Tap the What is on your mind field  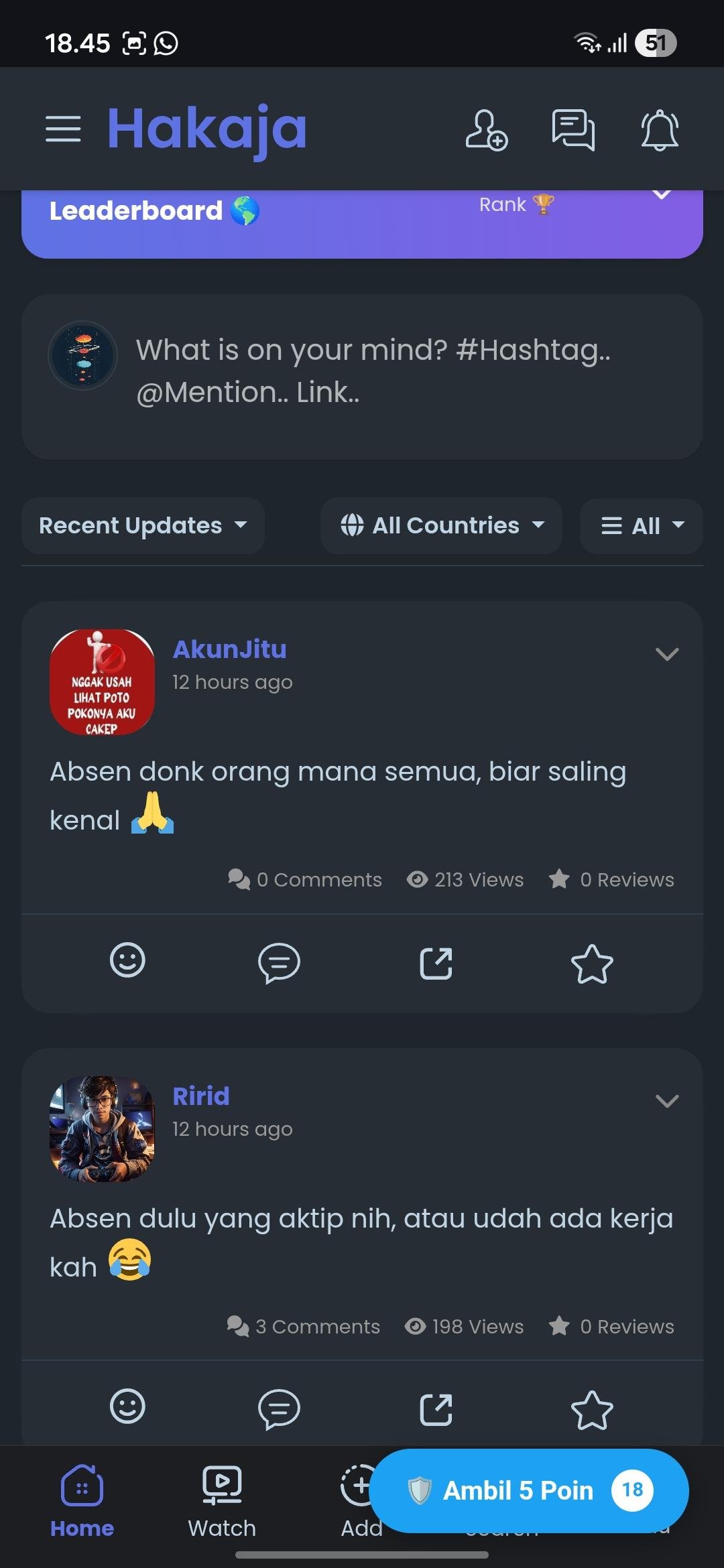tap(373, 371)
